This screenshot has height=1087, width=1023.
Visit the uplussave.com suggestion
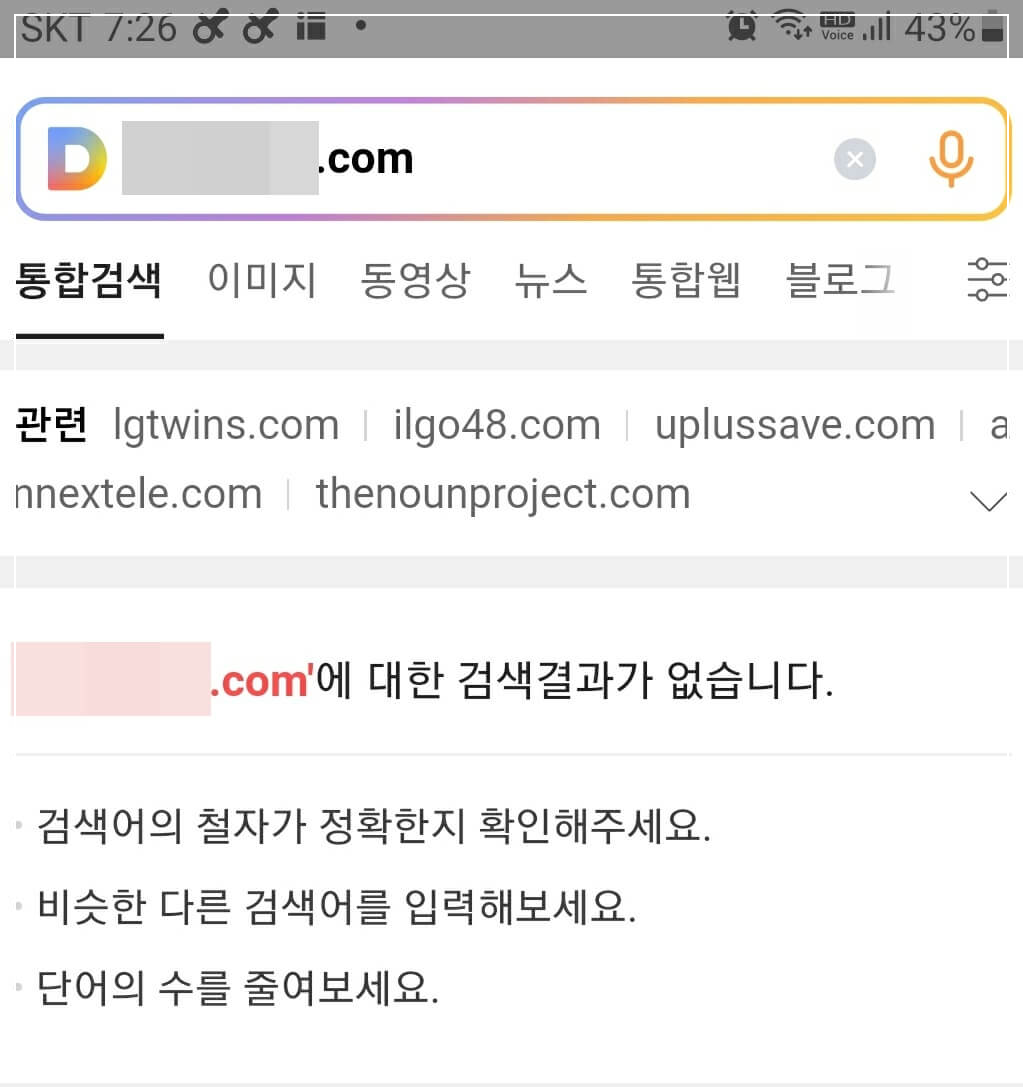795,424
